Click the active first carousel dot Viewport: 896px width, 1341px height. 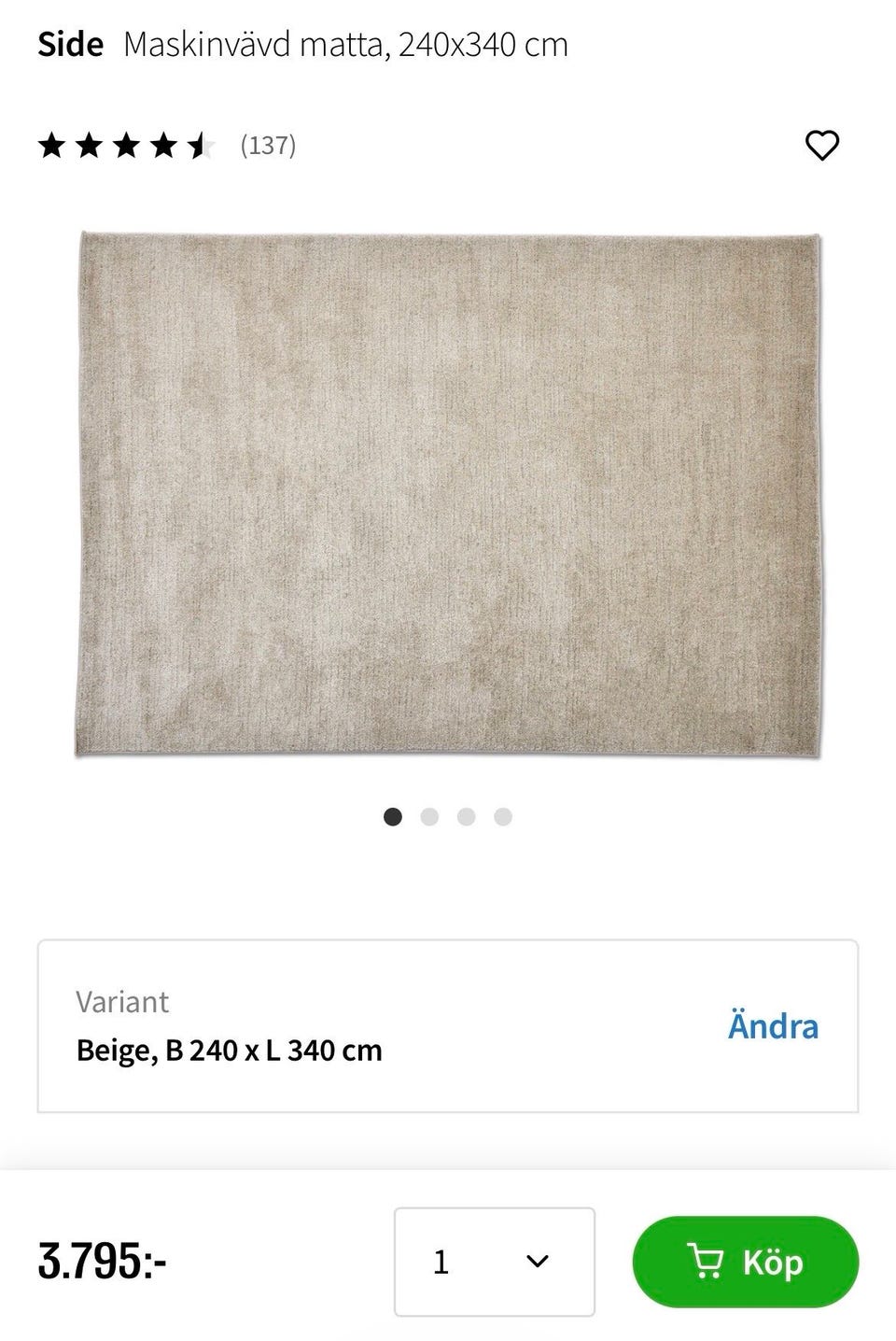(394, 816)
